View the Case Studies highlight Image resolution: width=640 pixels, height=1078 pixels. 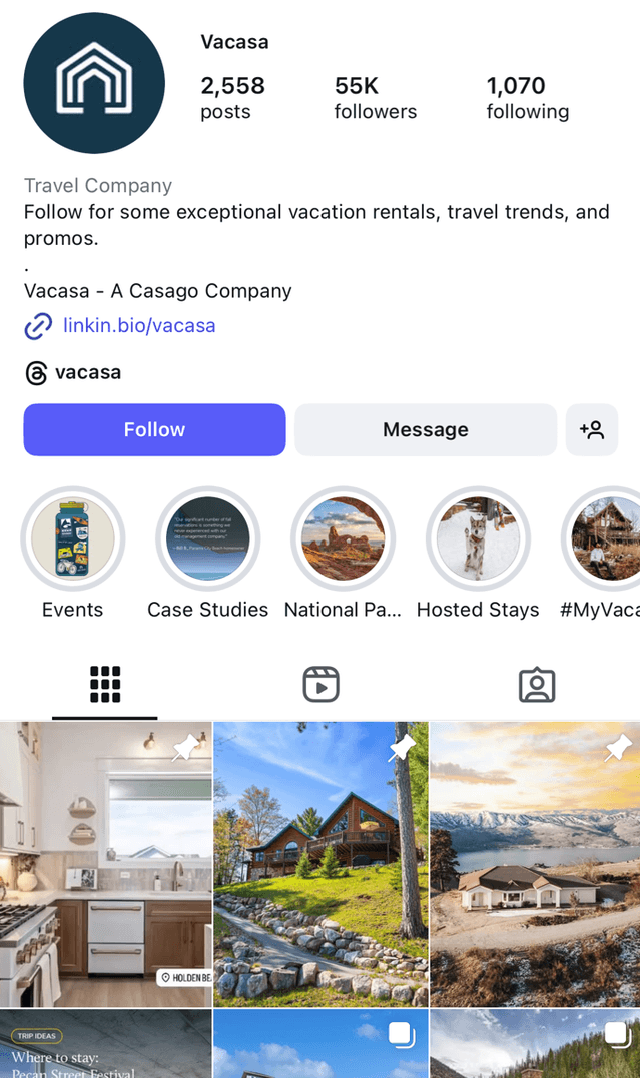point(207,539)
